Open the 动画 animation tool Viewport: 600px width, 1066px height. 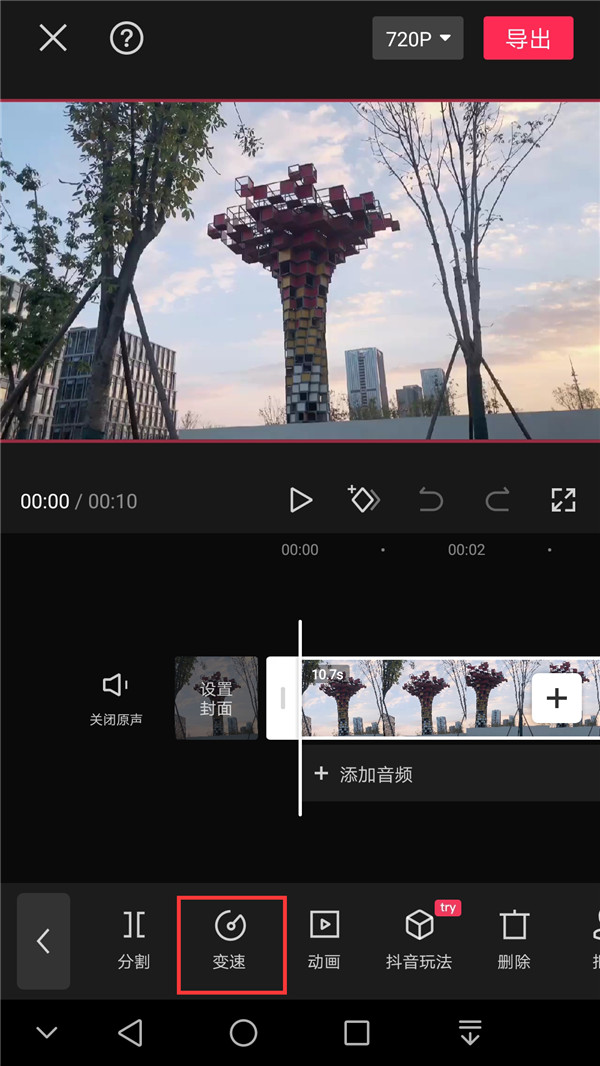[324, 940]
